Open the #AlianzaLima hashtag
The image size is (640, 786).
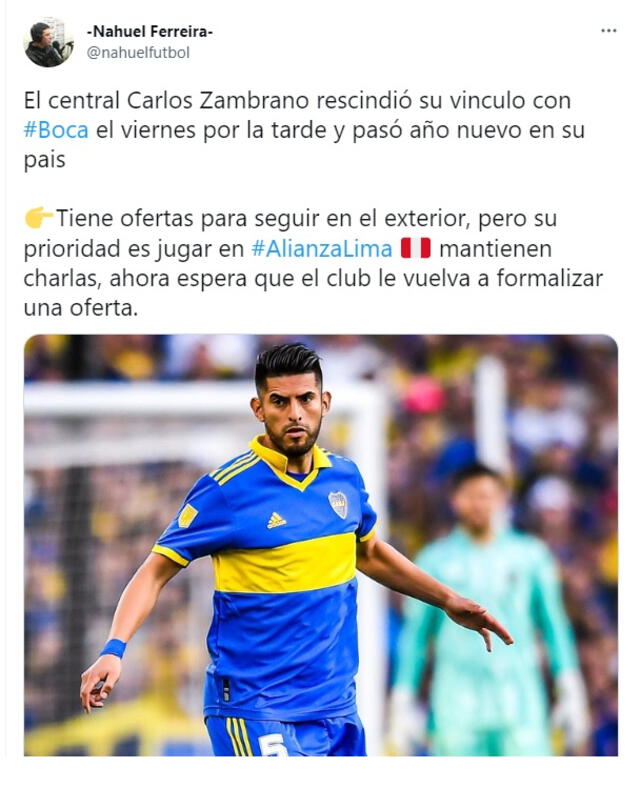(x=321, y=248)
